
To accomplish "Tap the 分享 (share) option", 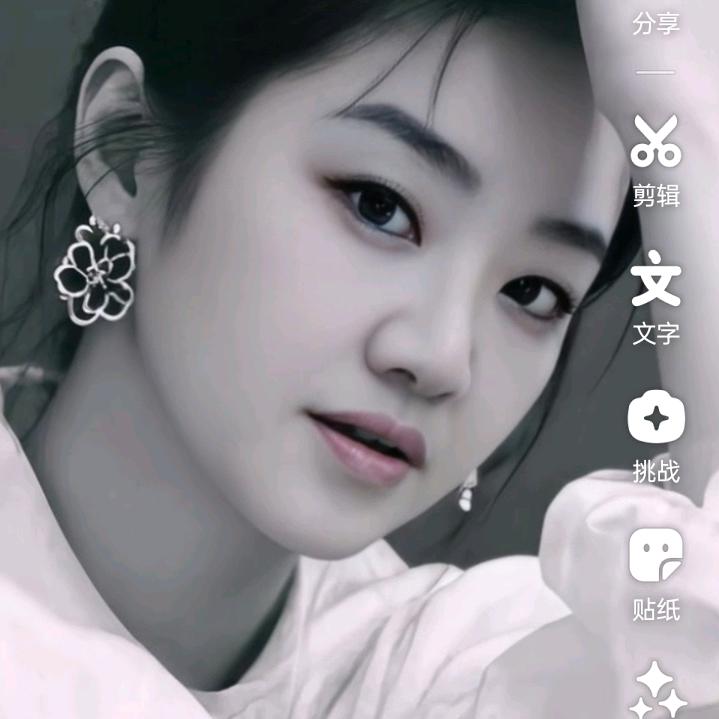I will click(x=656, y=24).
